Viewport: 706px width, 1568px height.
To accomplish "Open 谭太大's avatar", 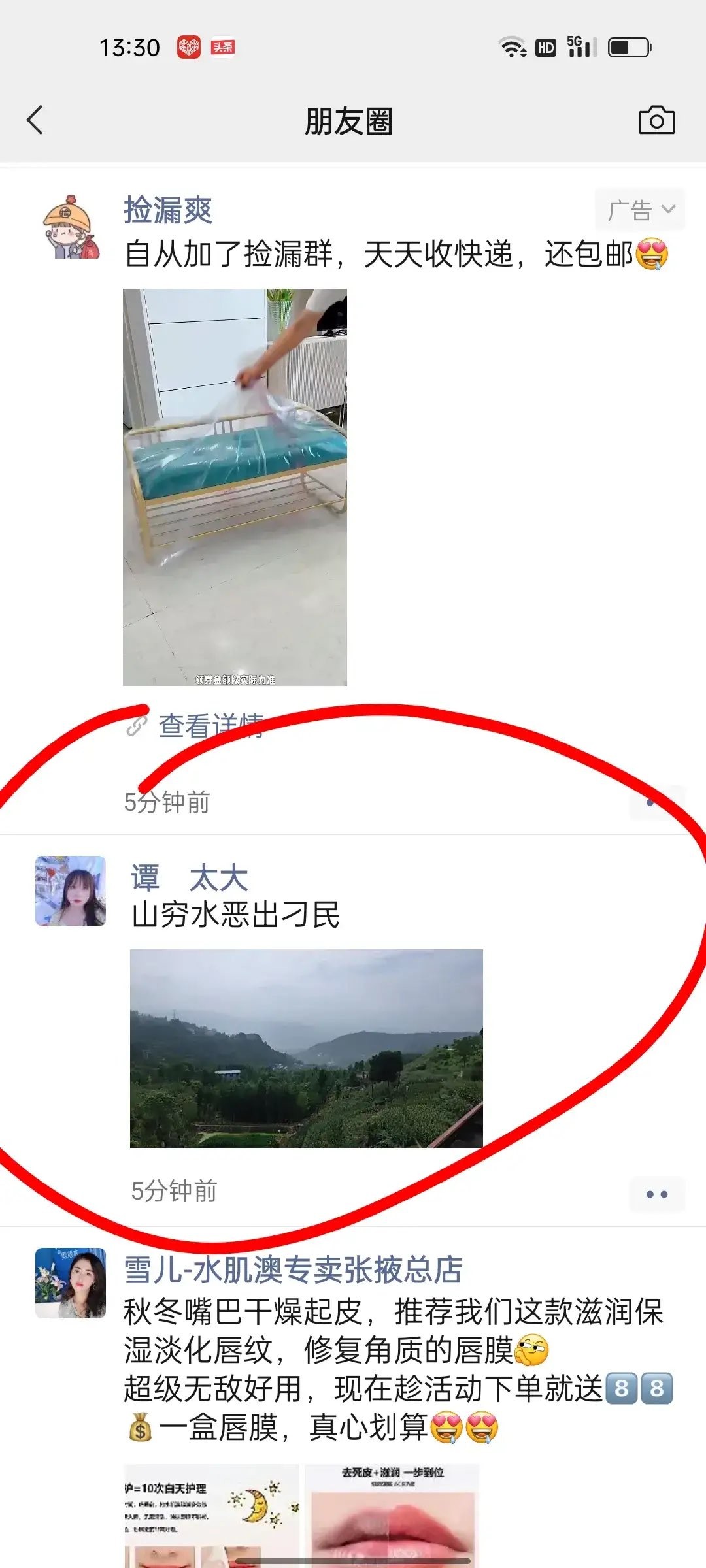I will pos(71,890).
